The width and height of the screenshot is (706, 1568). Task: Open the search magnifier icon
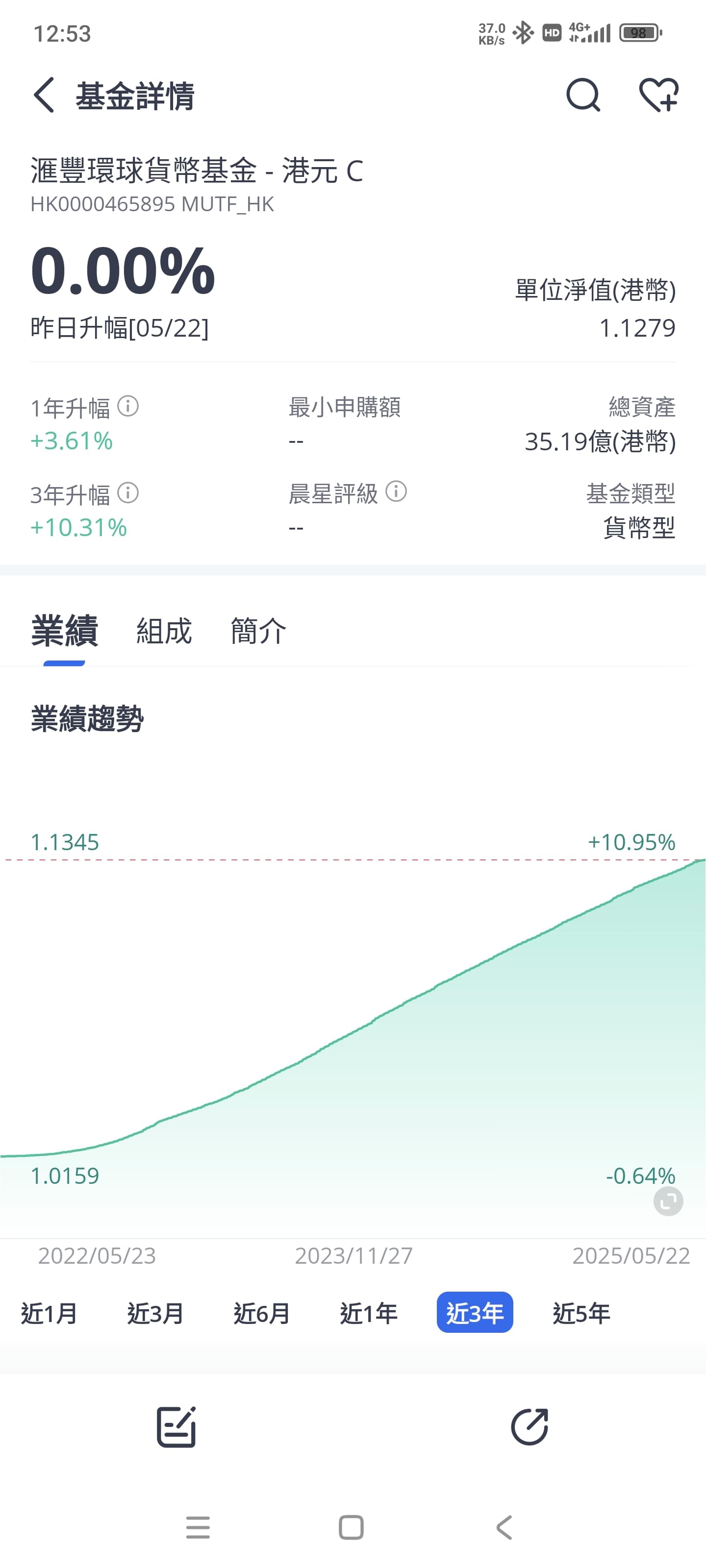point(583,96)
